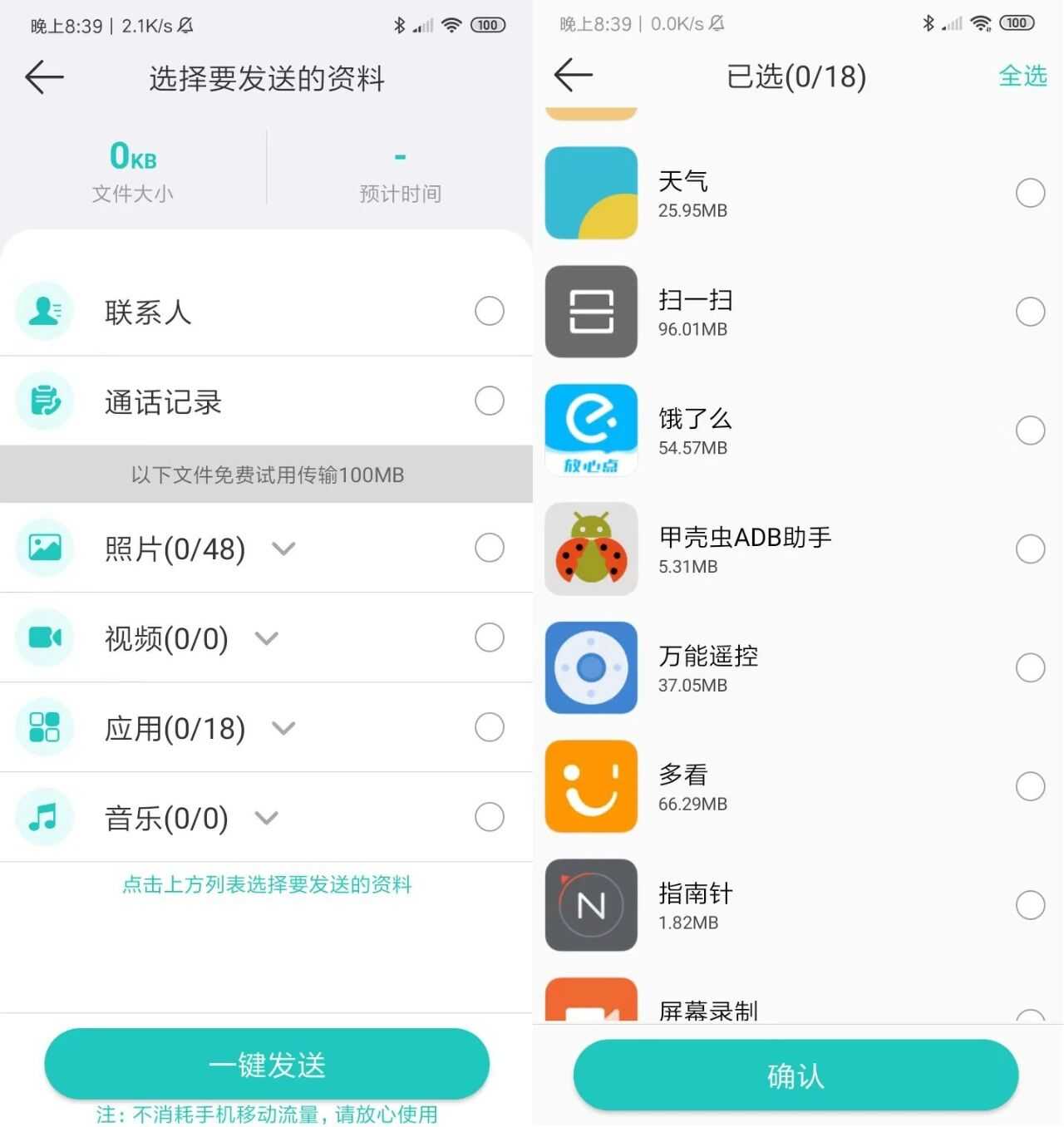Screen dimensions: 1064x1127
Task: Check the 万能遥控 app
Action: 1030,667
